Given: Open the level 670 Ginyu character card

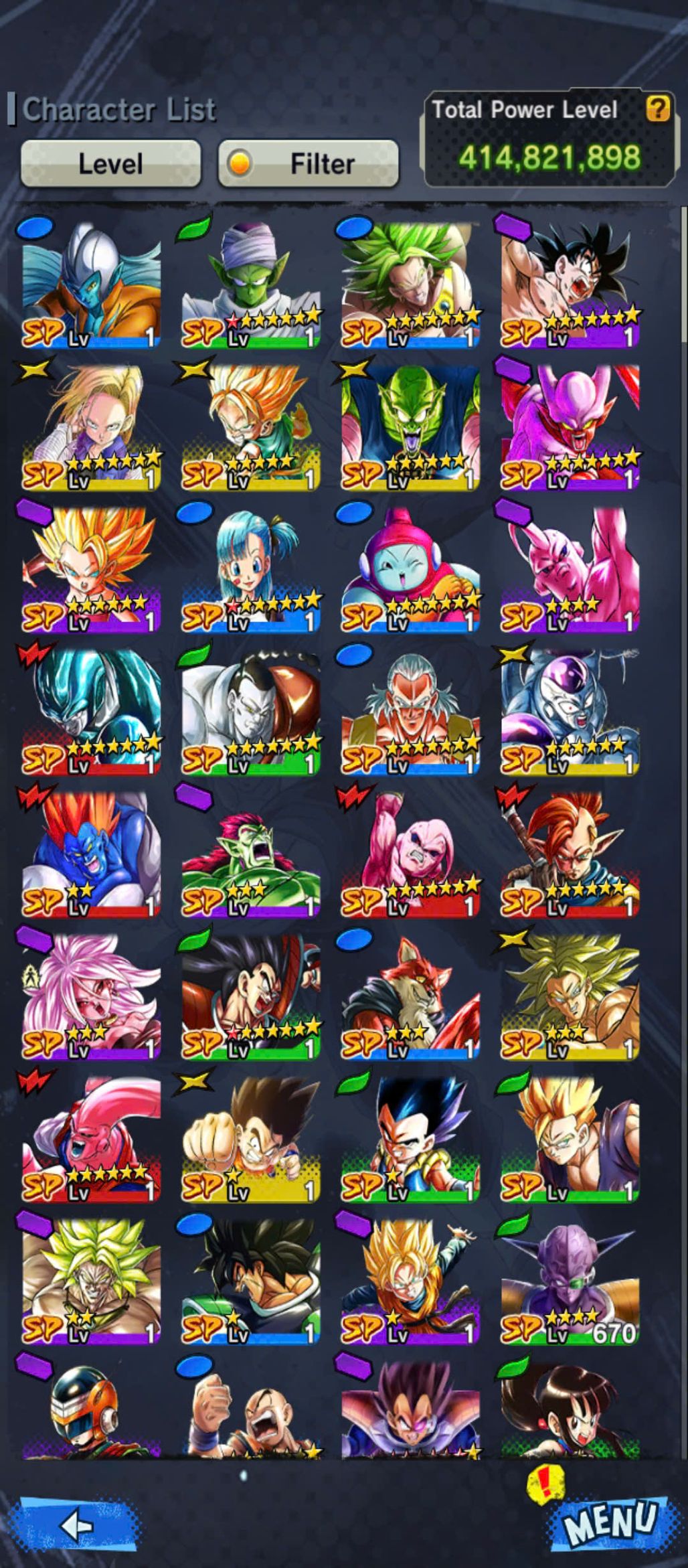Looking at the screenshot, I should coord(570,1281).
